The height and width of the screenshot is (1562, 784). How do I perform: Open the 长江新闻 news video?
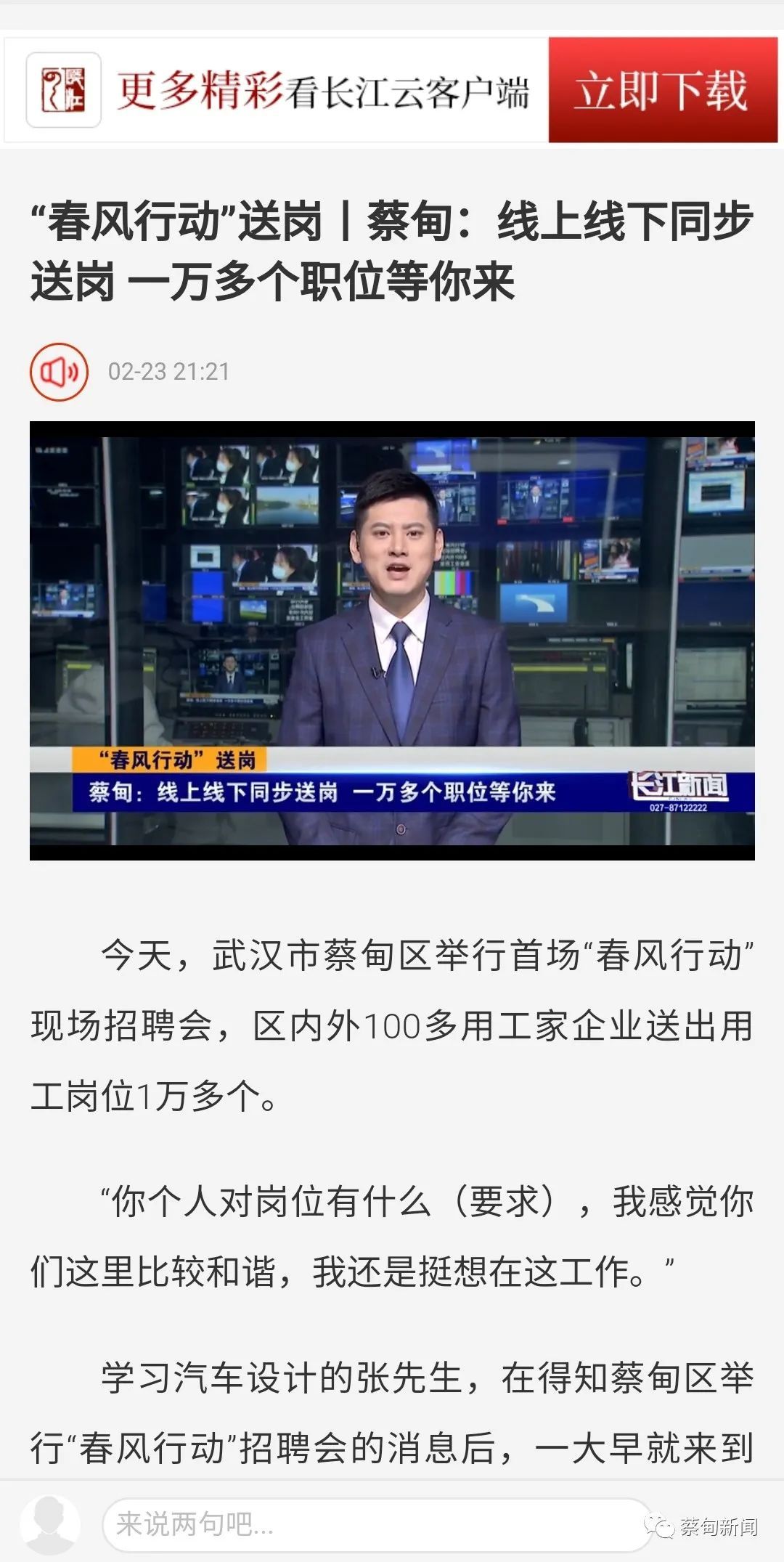pyautogui.click(x=392, y=640)
